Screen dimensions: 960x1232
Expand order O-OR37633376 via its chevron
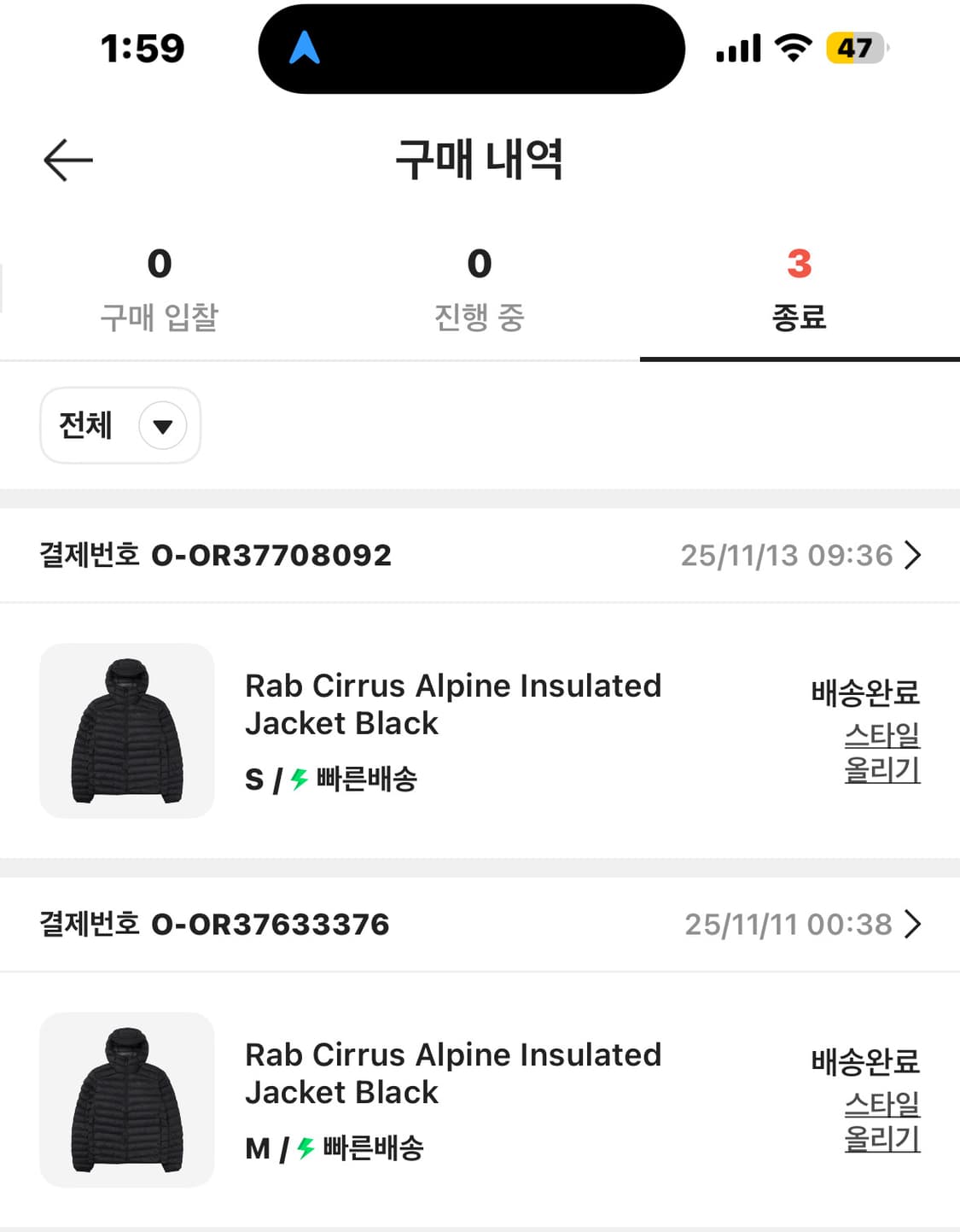coord(915,924)
